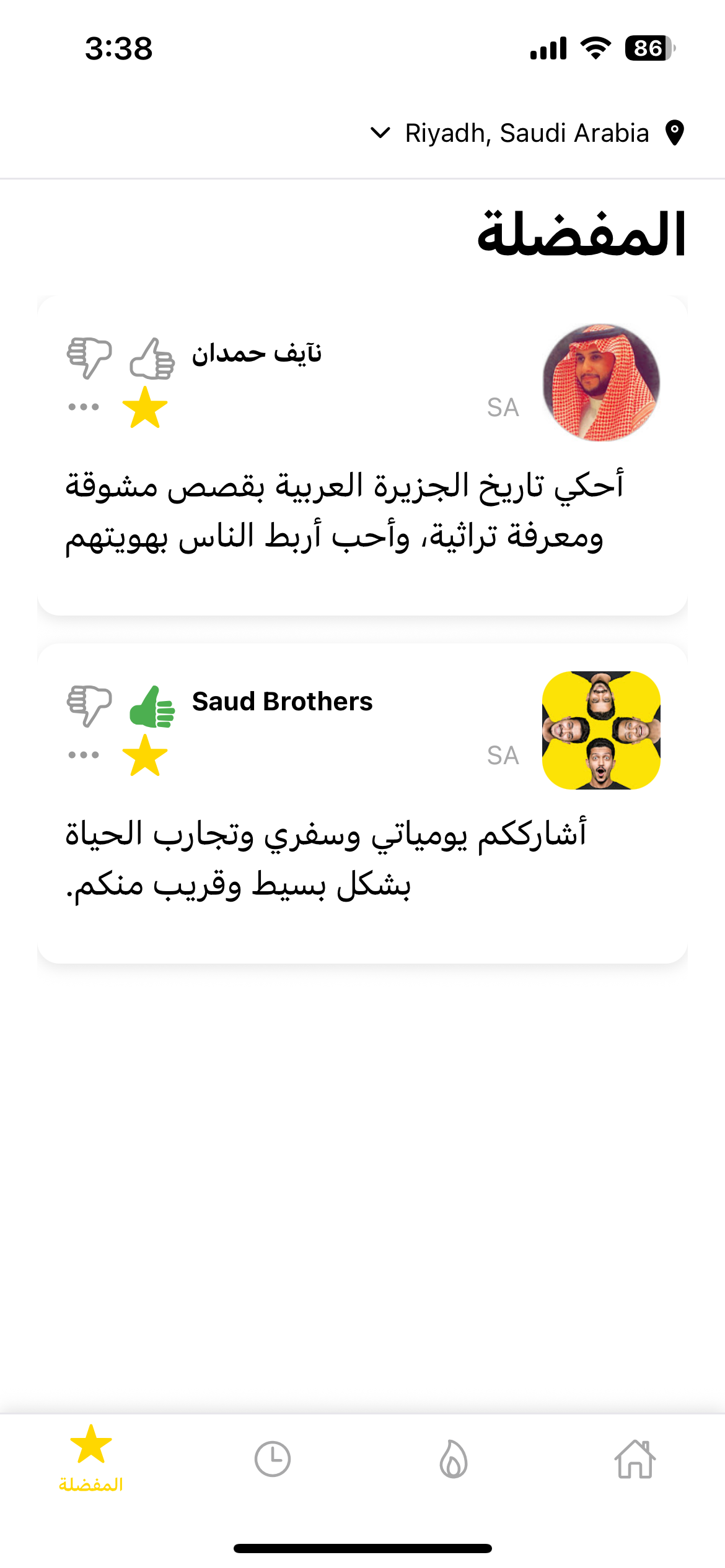
Task: Open more options for نآيف حمدان
Action: point(84,406)
